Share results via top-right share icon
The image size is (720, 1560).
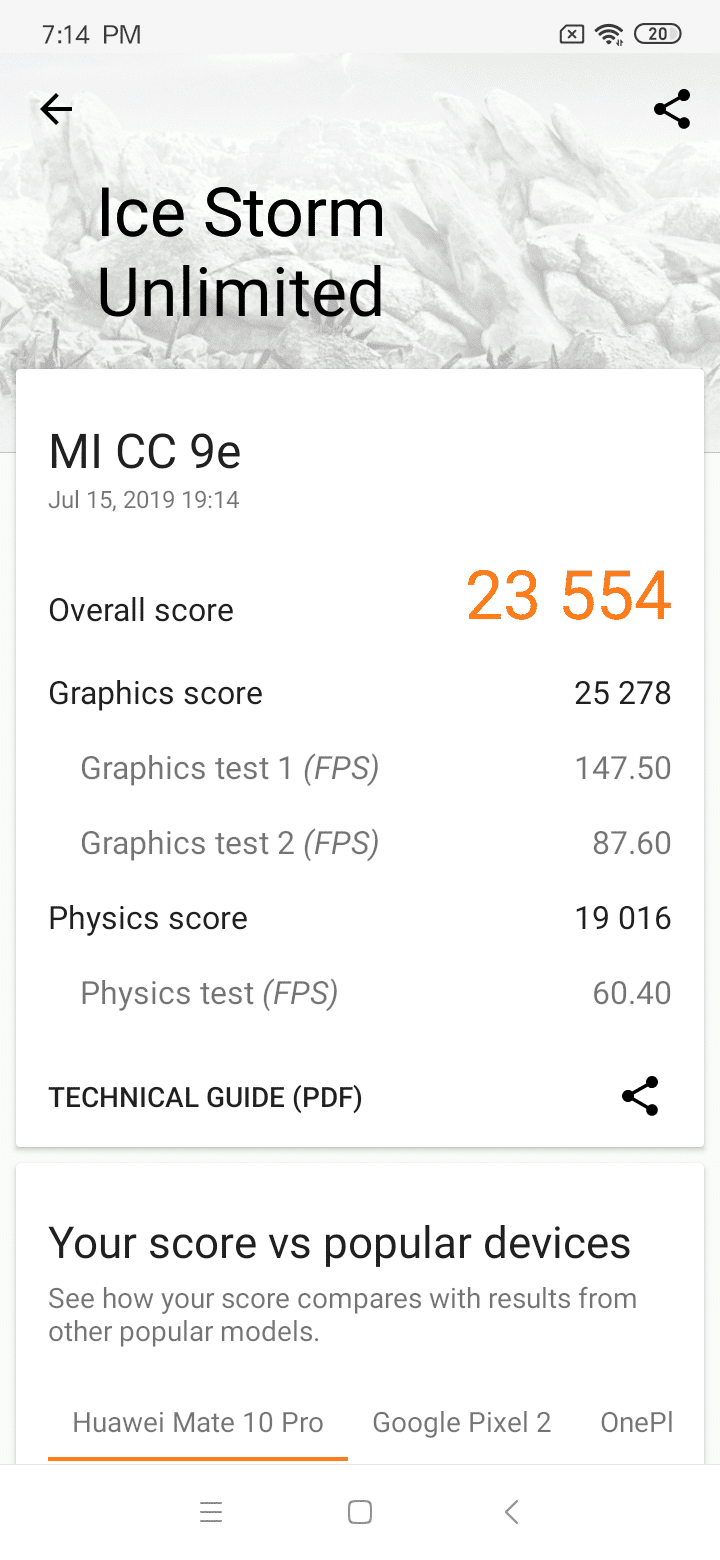pos(672,109)
